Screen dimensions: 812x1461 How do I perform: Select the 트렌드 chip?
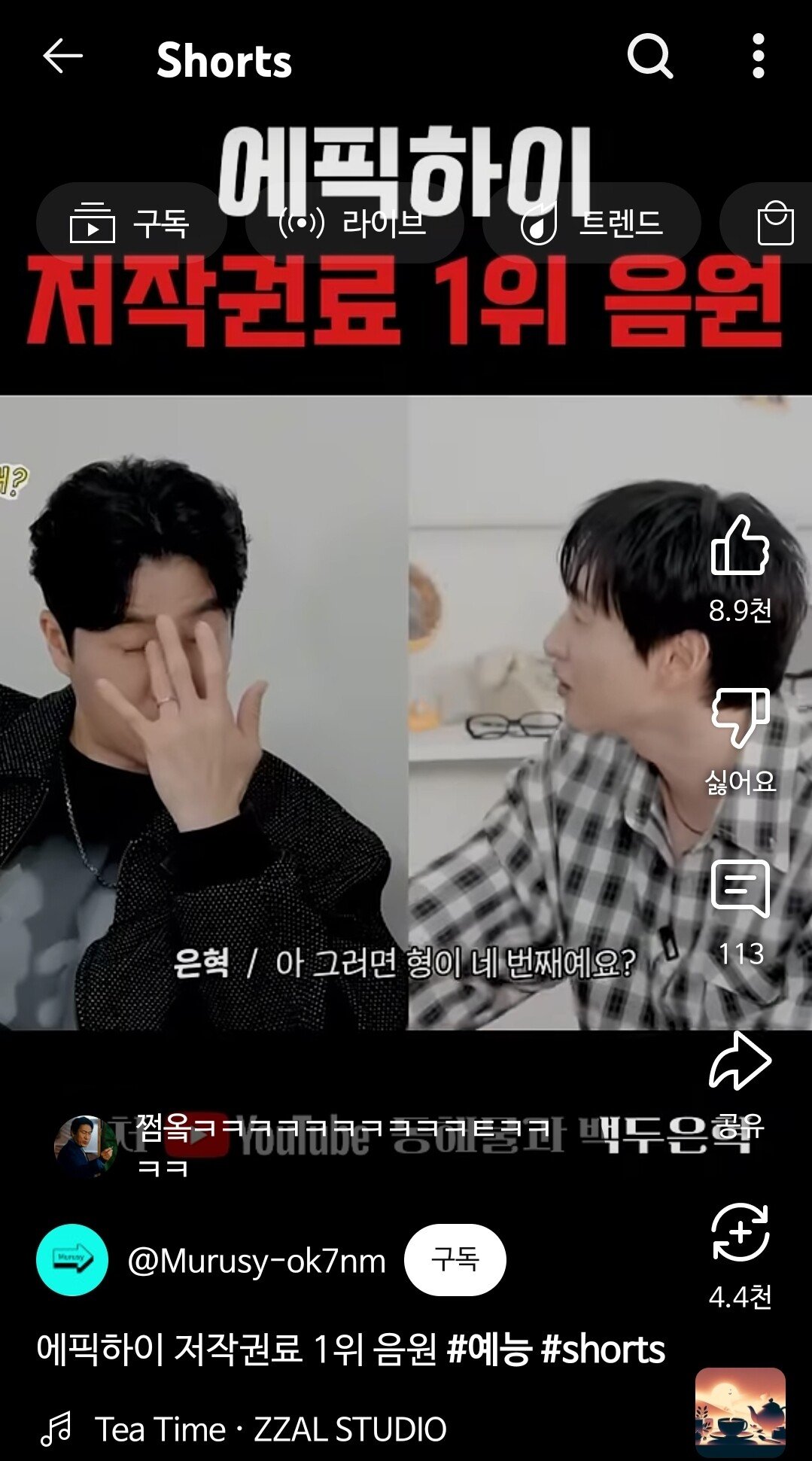coord(592,224)
